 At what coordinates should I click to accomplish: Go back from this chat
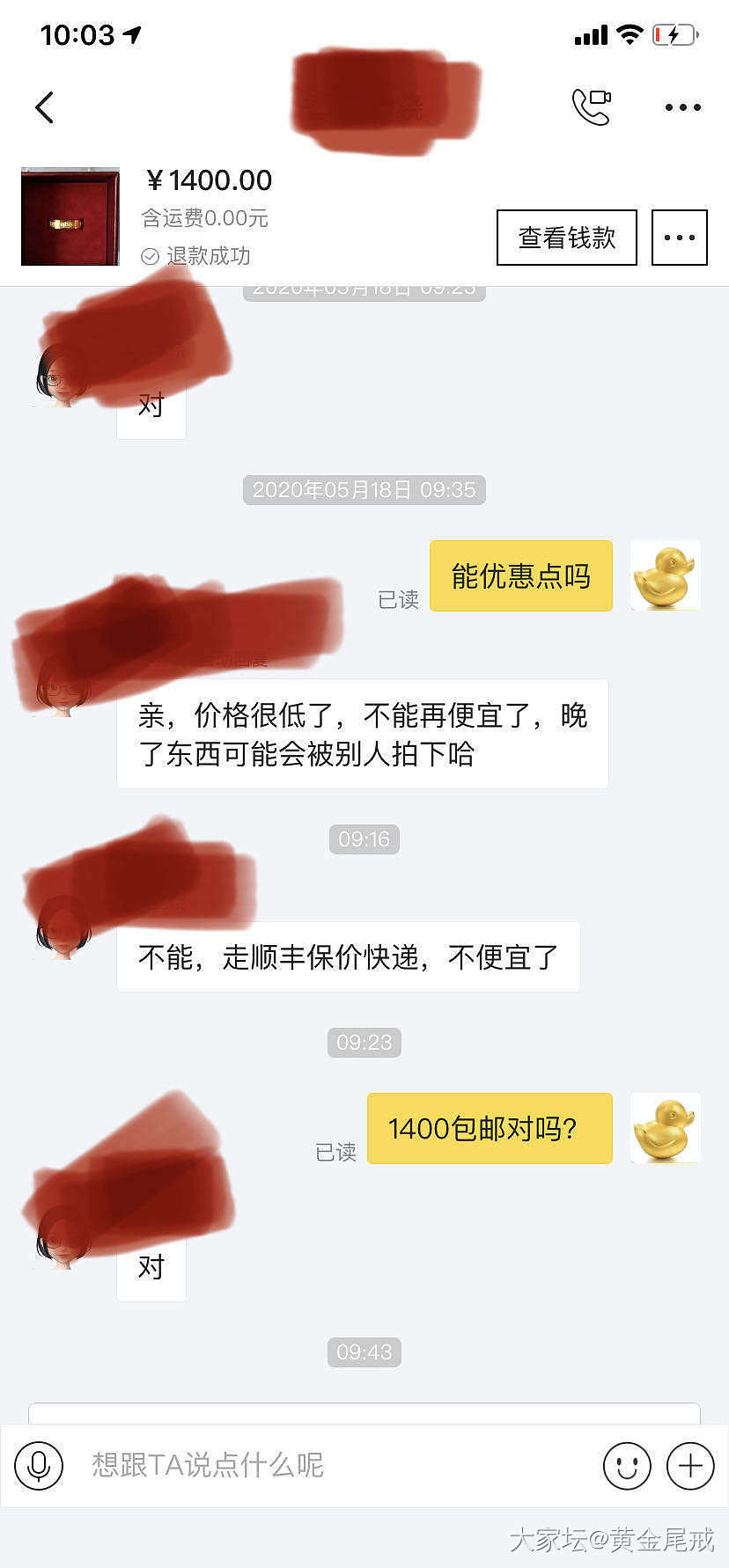coord(44,107)
